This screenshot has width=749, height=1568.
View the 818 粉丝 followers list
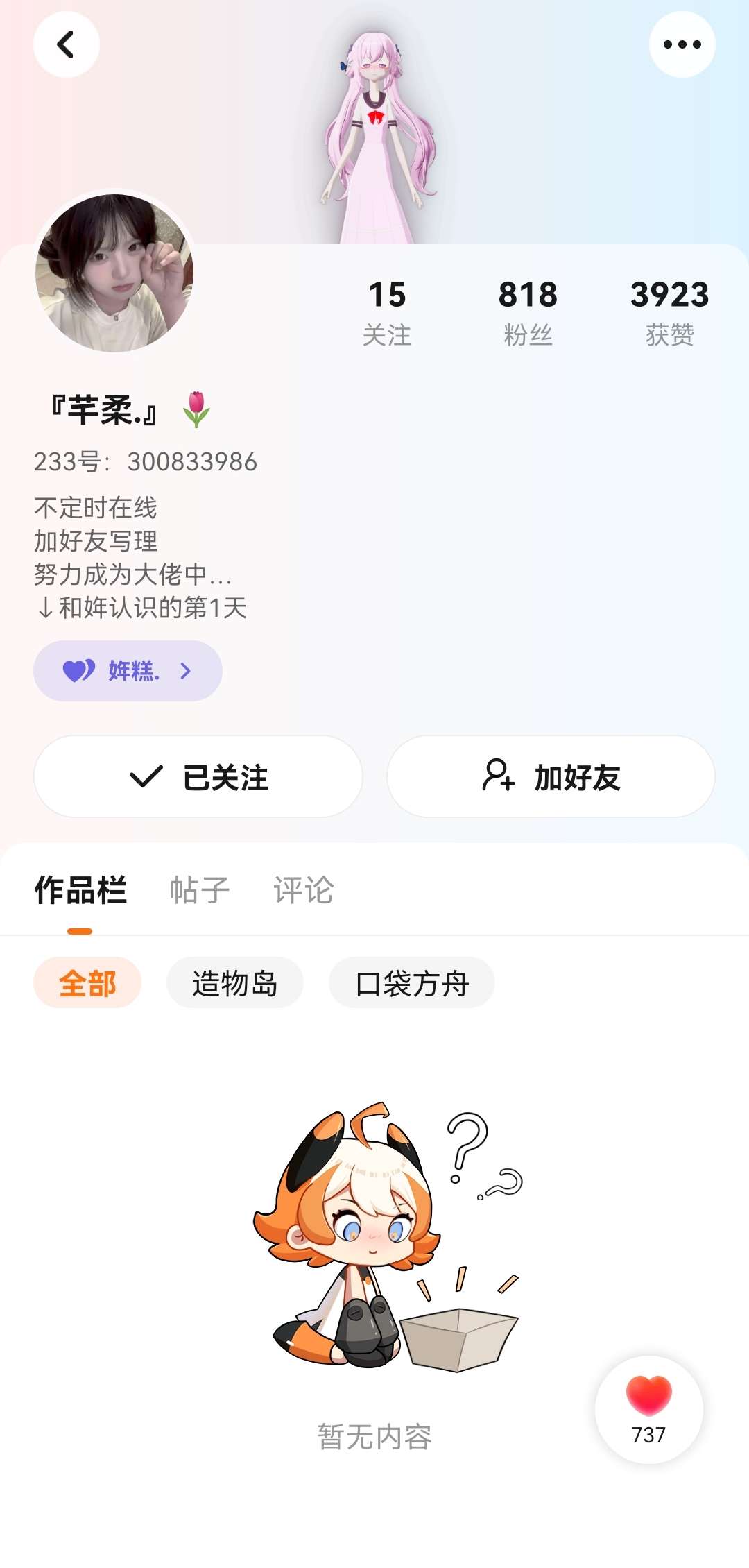pyautogui.click(x=528, y=312)
